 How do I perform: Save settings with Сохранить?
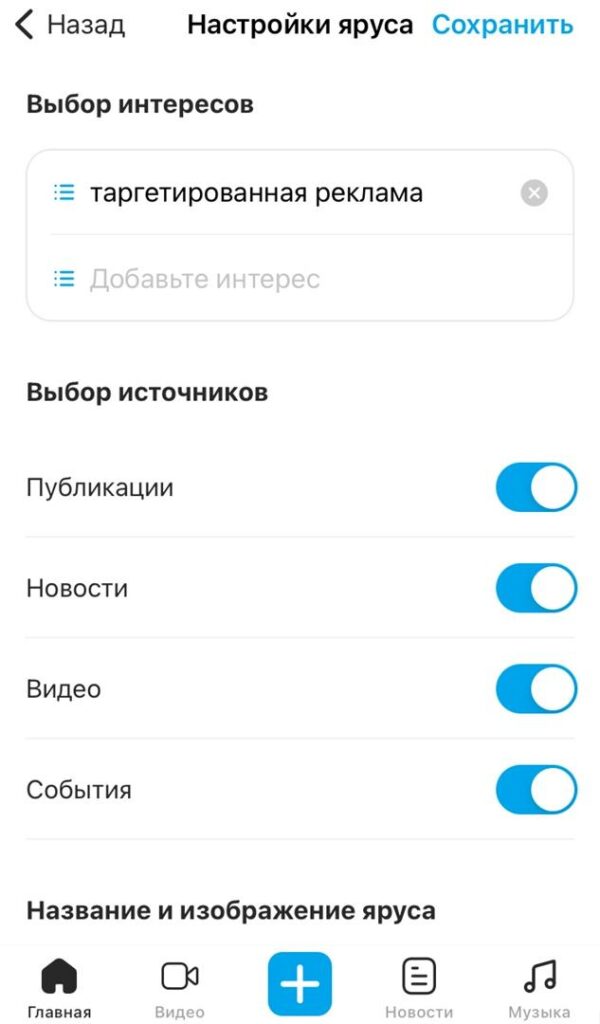[502, 25]
